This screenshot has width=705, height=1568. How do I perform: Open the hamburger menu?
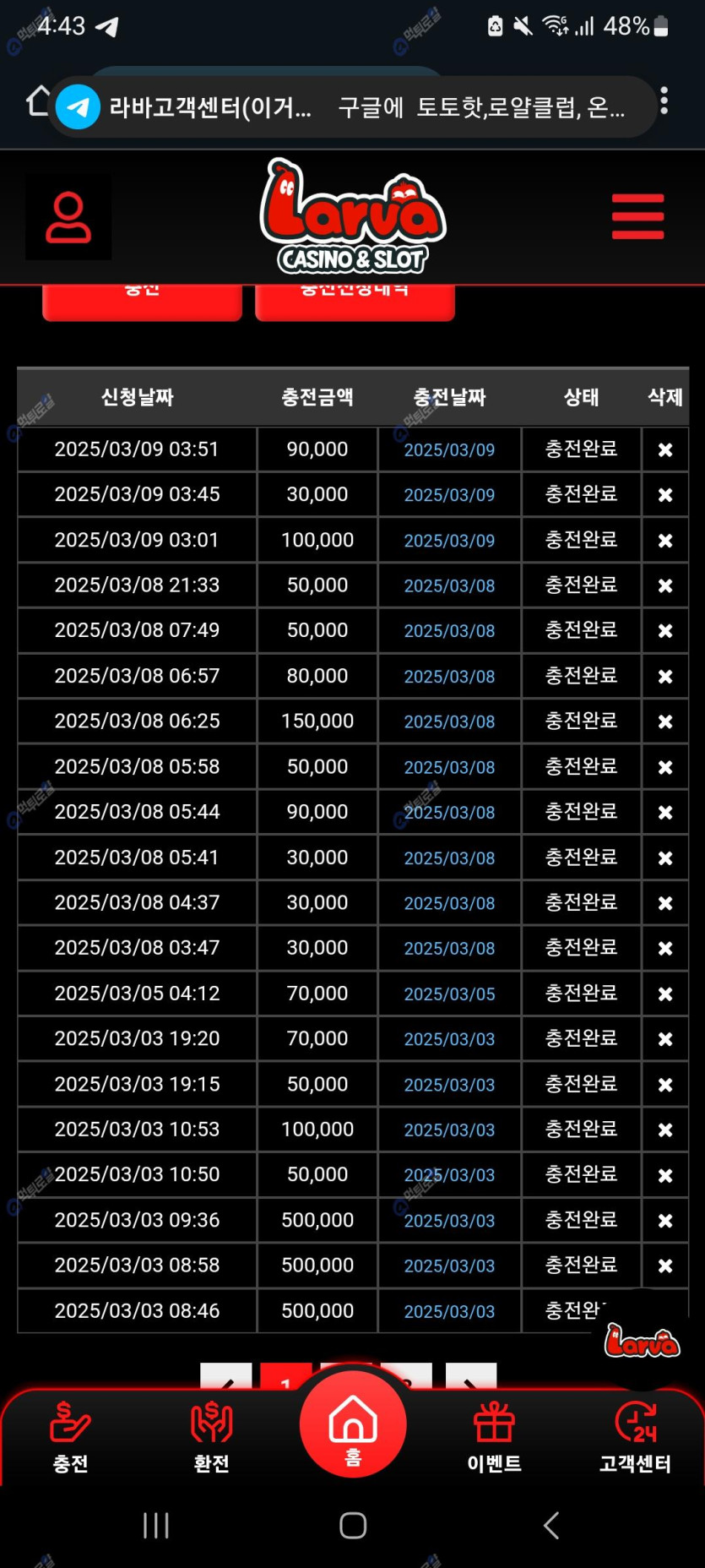coord(638,216)
